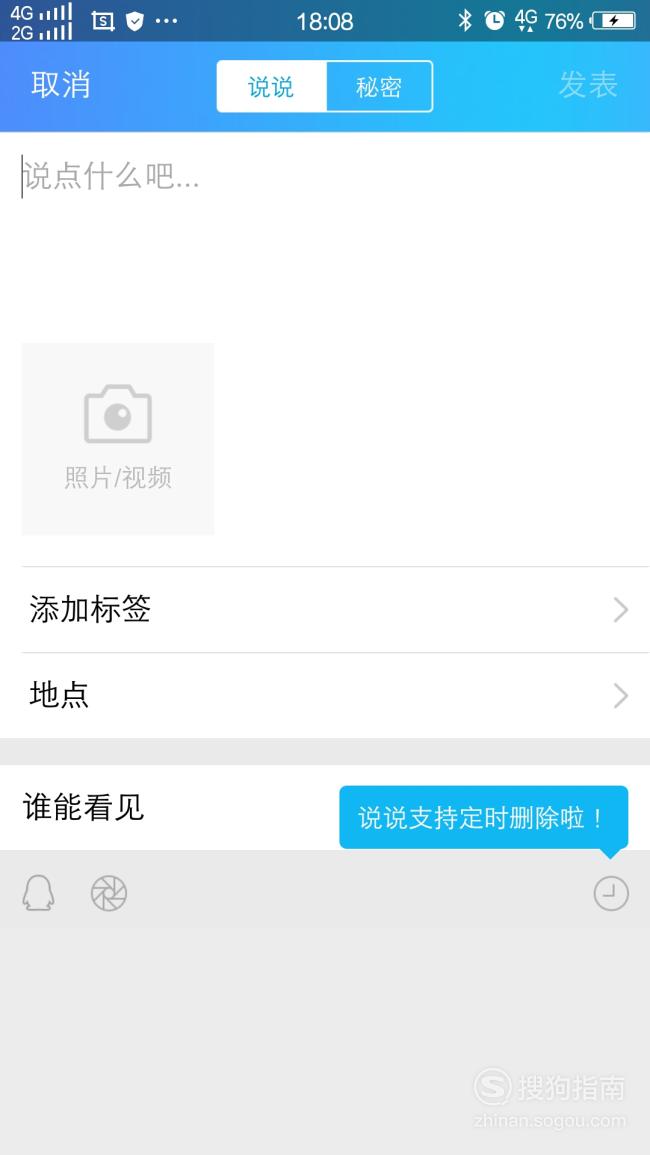Screen dimensions: 650x1155
Task: Open the 添加标签 row
Action: coord(325,610)
